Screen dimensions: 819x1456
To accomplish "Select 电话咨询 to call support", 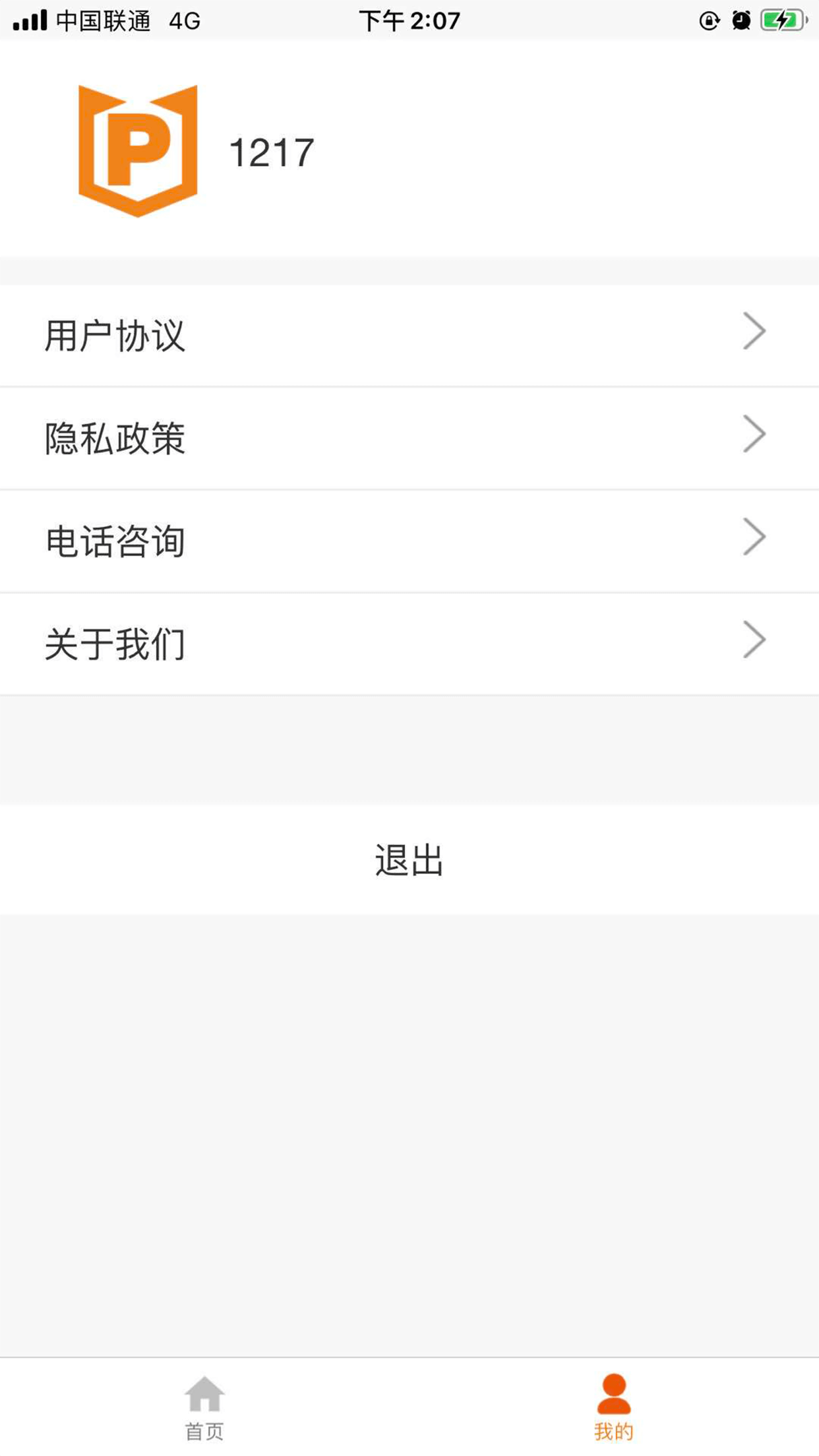I will click(409, 541).
